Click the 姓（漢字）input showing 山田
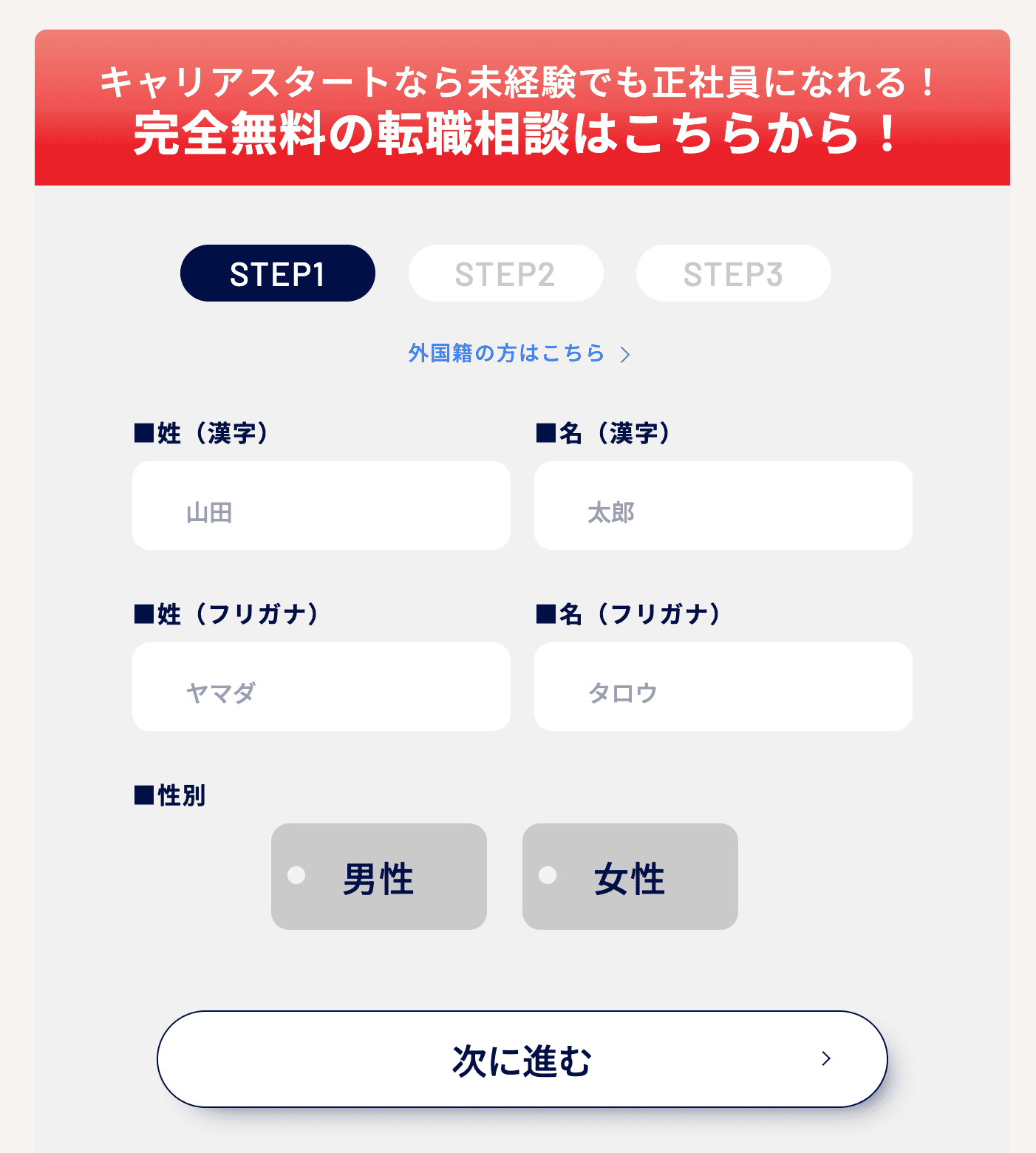This screenshot has height=1153, width=1036. (x=321, y=506)
